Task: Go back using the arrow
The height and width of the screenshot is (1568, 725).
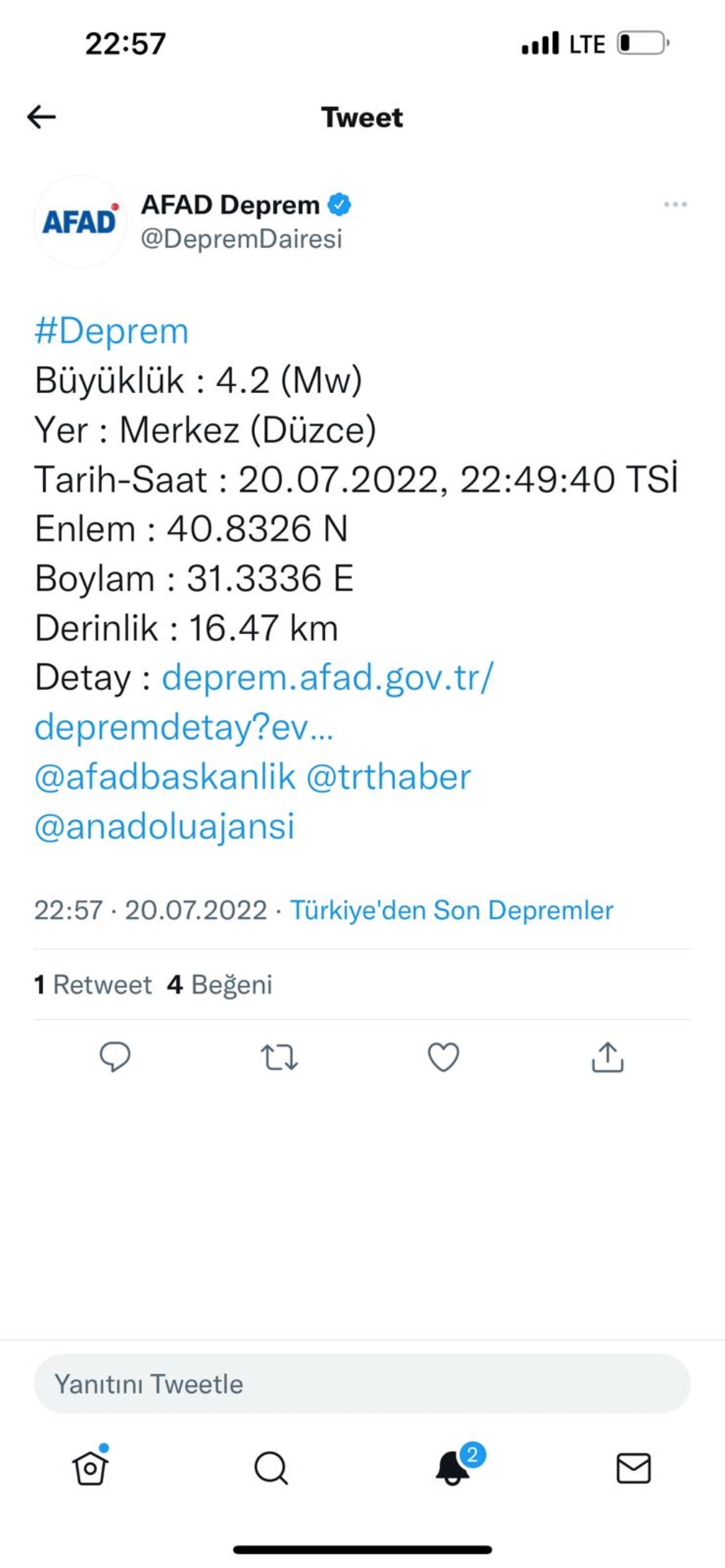Action: point(41,117)
